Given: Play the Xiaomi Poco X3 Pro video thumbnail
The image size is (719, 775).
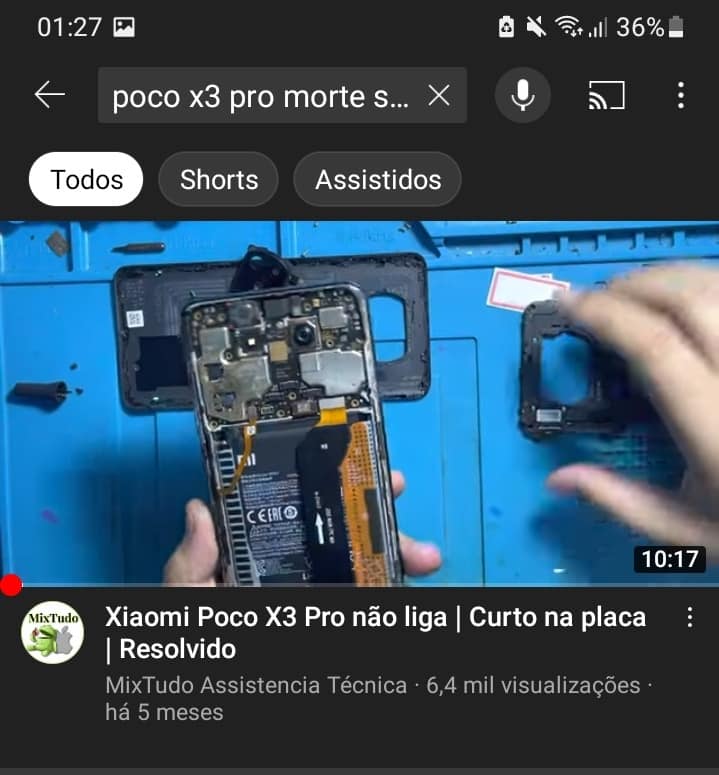Looking at the screenshot, I should (359, 402).
